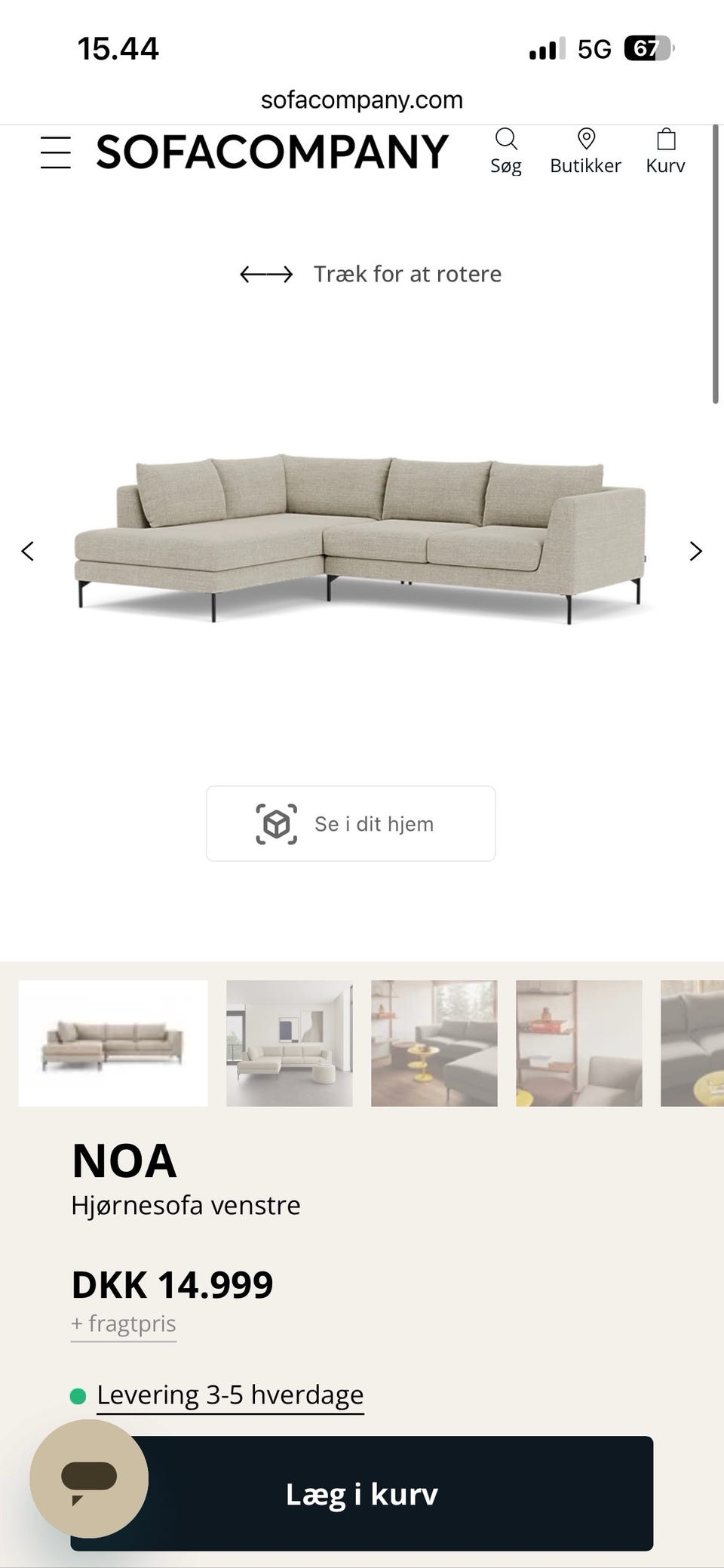
Task: Open the hamburger navigation menu
Action: coord(55,150)
